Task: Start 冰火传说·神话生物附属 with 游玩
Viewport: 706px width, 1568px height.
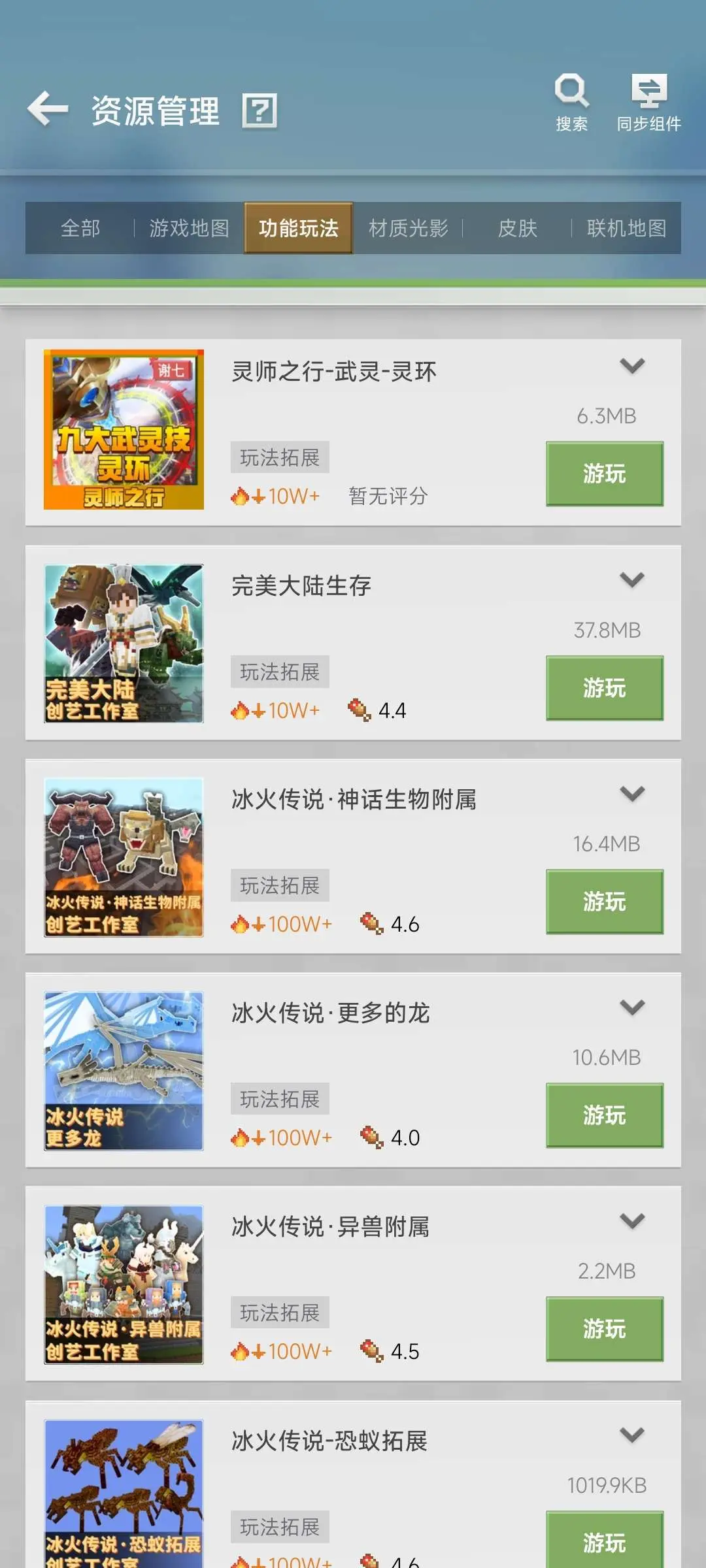Action: [605, 902]
